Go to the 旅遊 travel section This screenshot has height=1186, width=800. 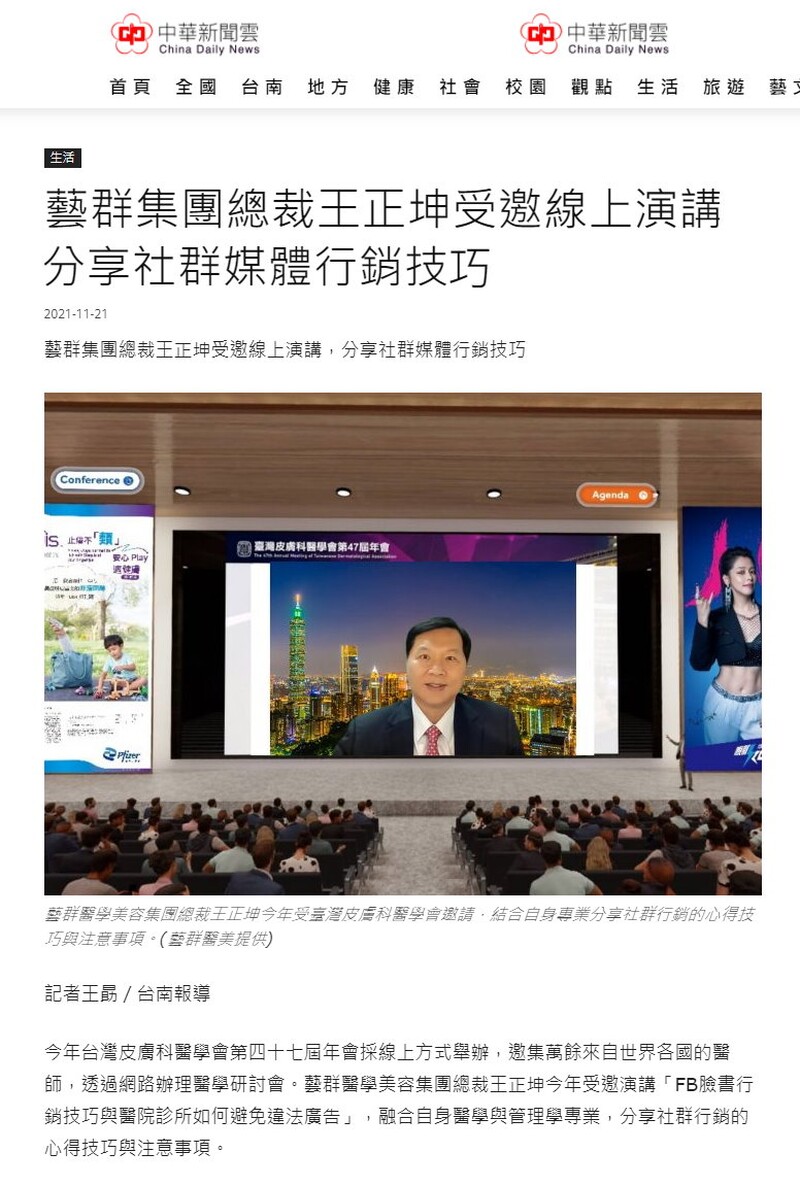[724, 87]
